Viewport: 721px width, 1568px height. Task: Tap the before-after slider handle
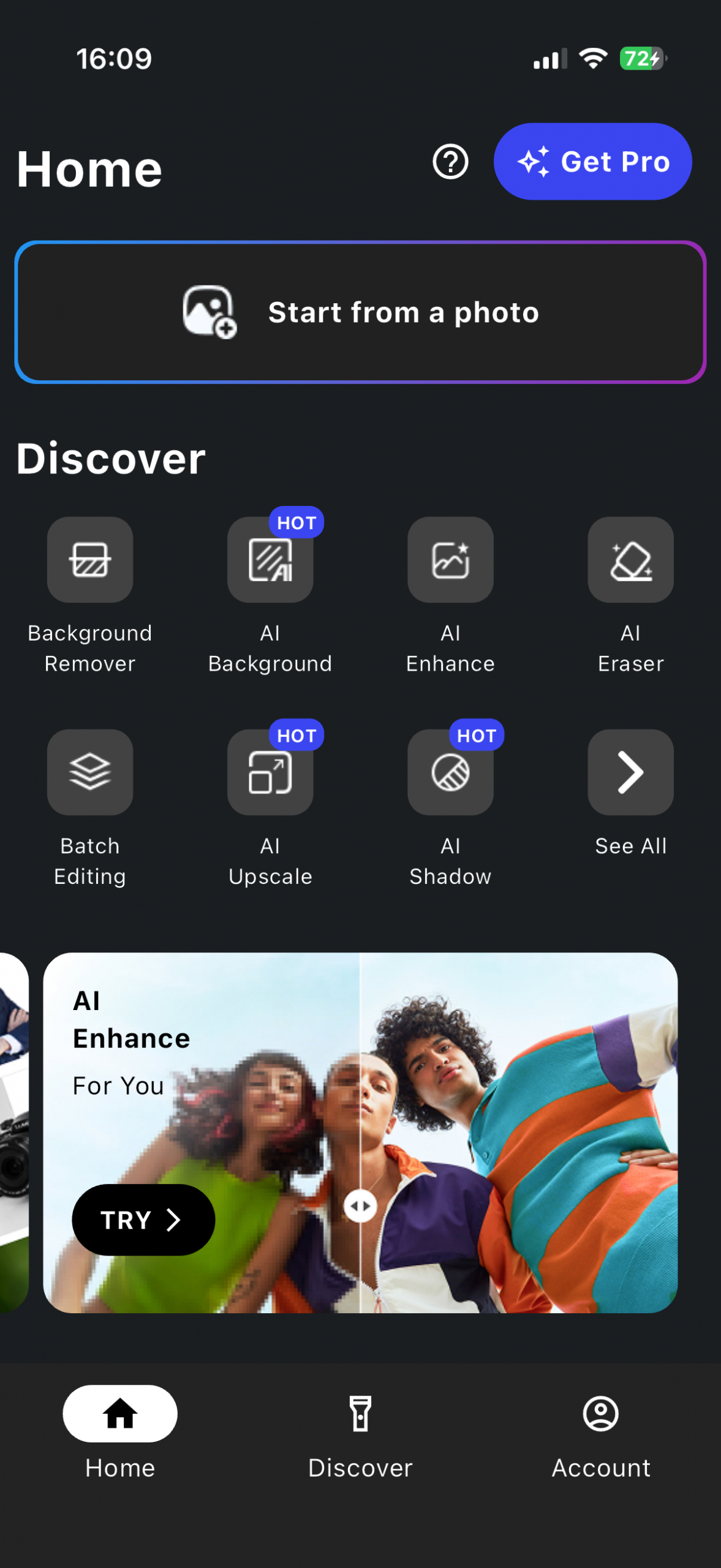(x=360, y=1206)
